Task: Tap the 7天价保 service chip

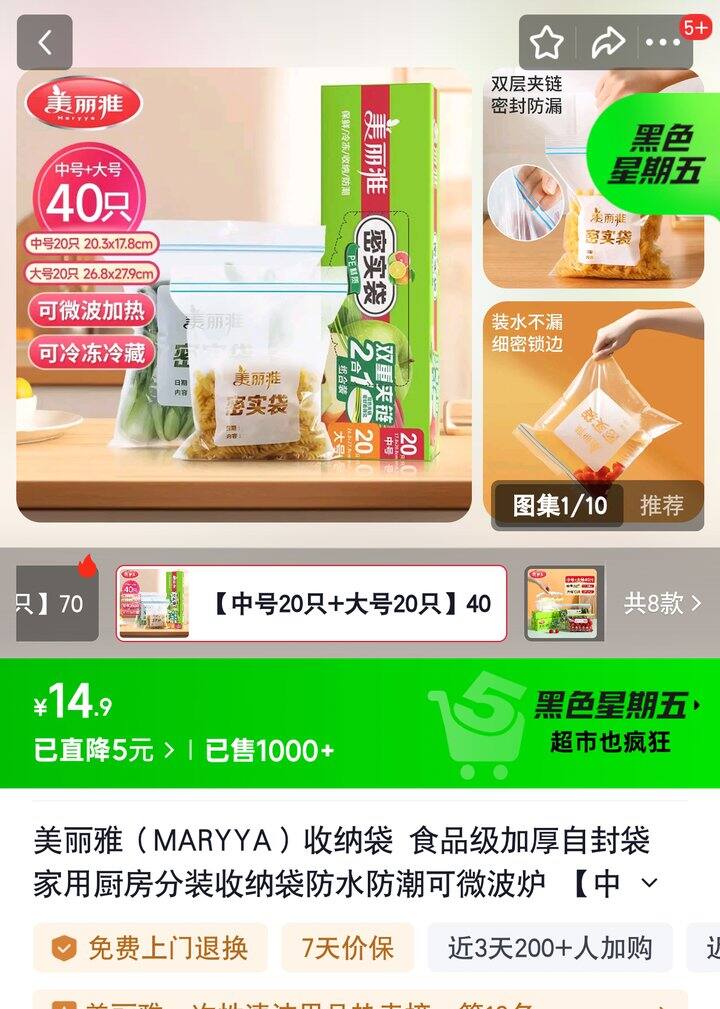Action: pos(347,948)
